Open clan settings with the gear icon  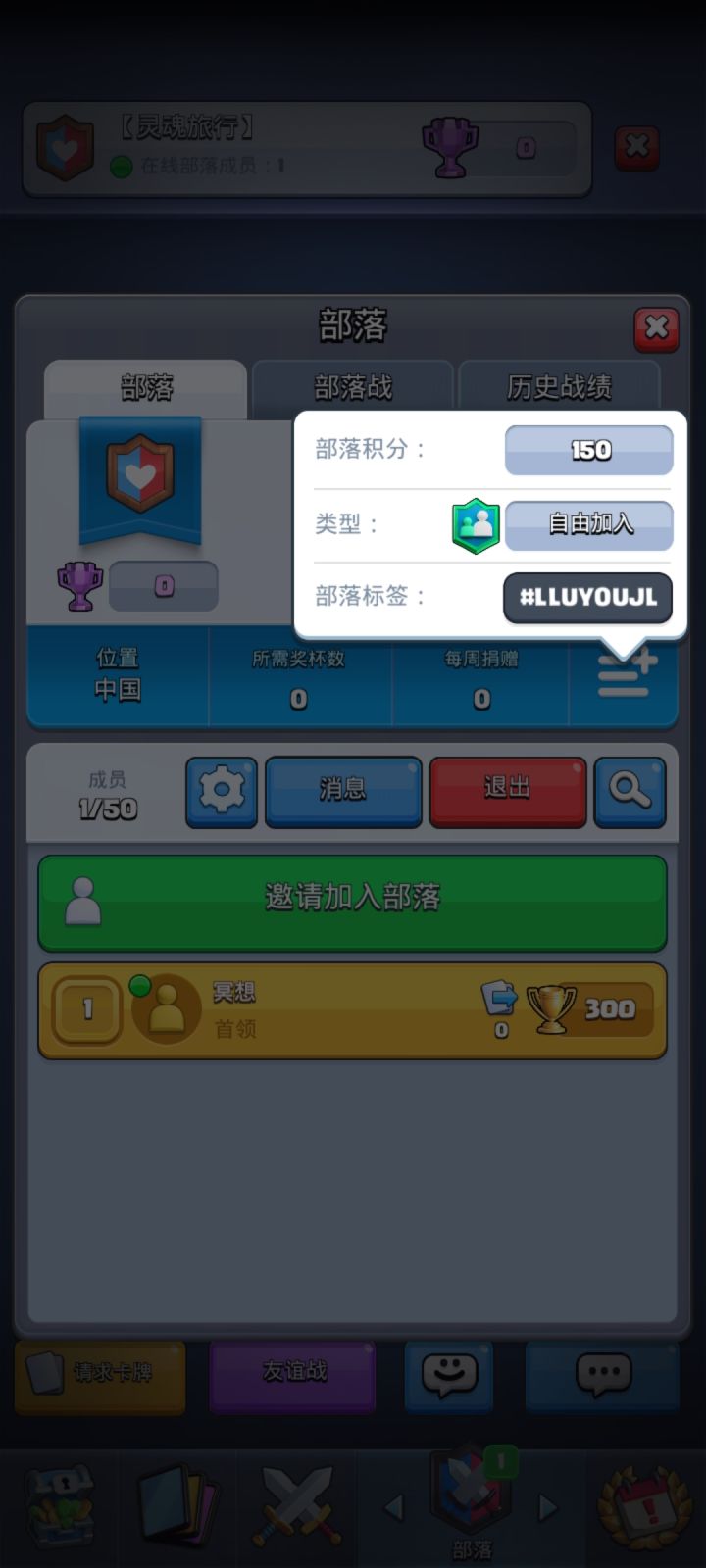[222, 792]
